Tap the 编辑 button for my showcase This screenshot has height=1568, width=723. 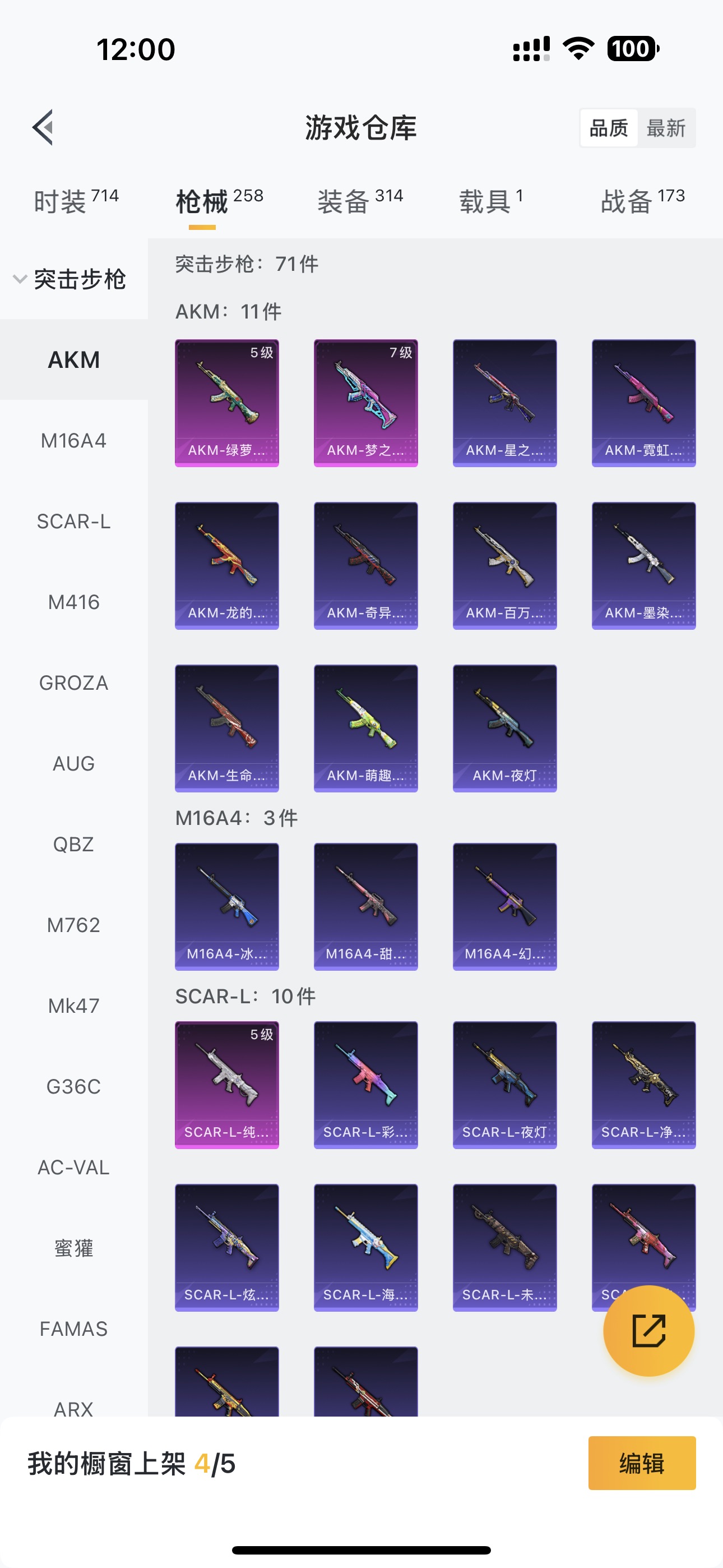pos(641,1463)
